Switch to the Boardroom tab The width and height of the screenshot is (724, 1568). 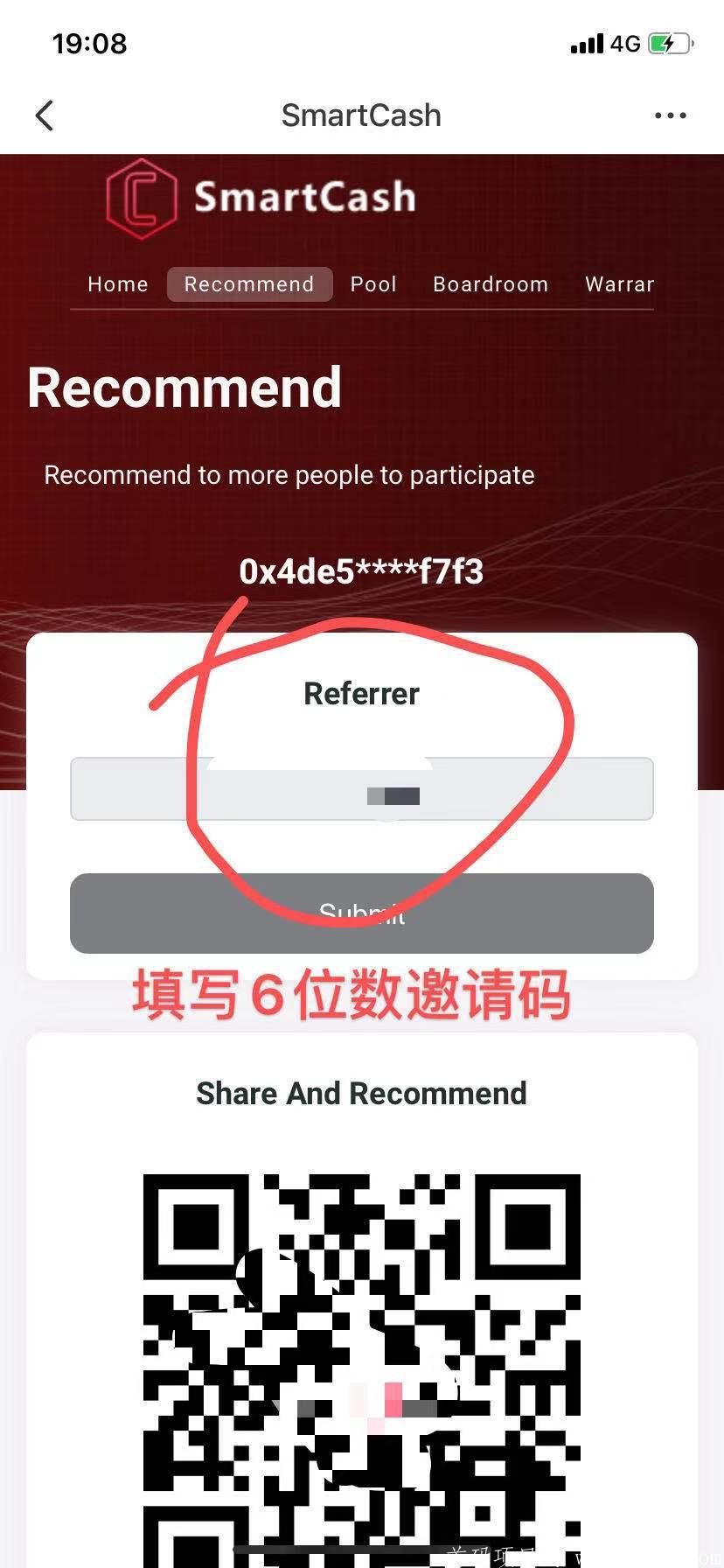491,284
